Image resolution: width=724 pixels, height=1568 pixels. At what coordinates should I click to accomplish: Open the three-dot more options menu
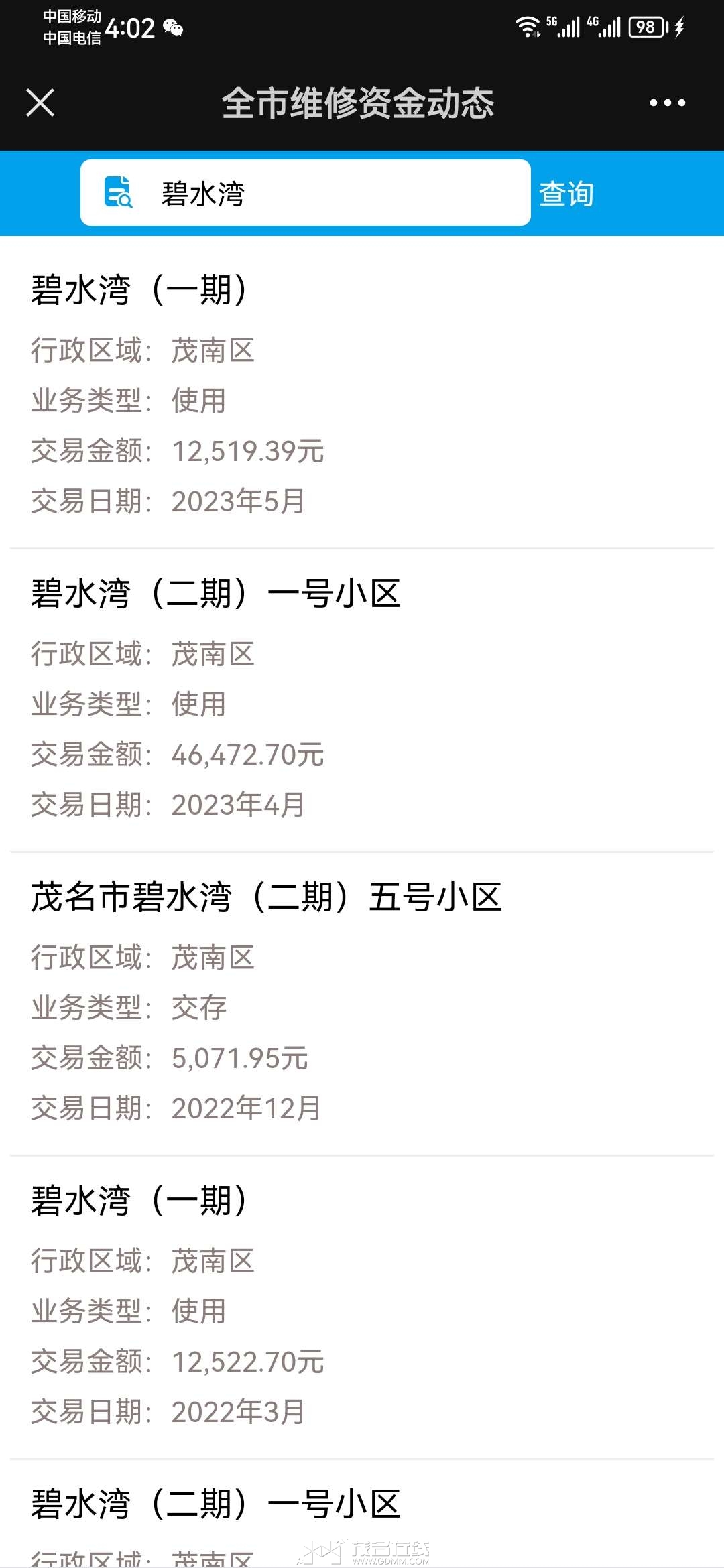pyautogui.click(x=667, y=103)
